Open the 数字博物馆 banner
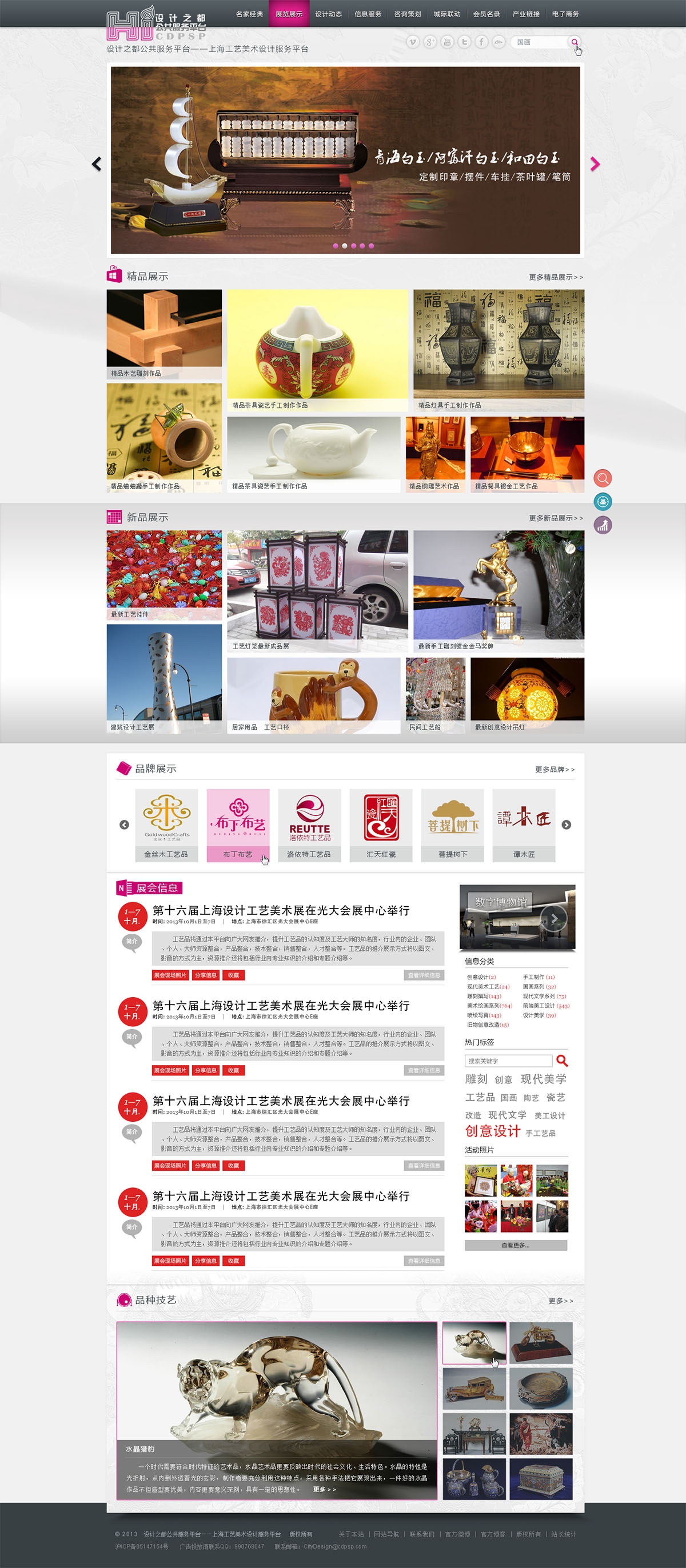The height and width of the screenshot is (1568, 686). pyautogui.click(x=517, y=917)
